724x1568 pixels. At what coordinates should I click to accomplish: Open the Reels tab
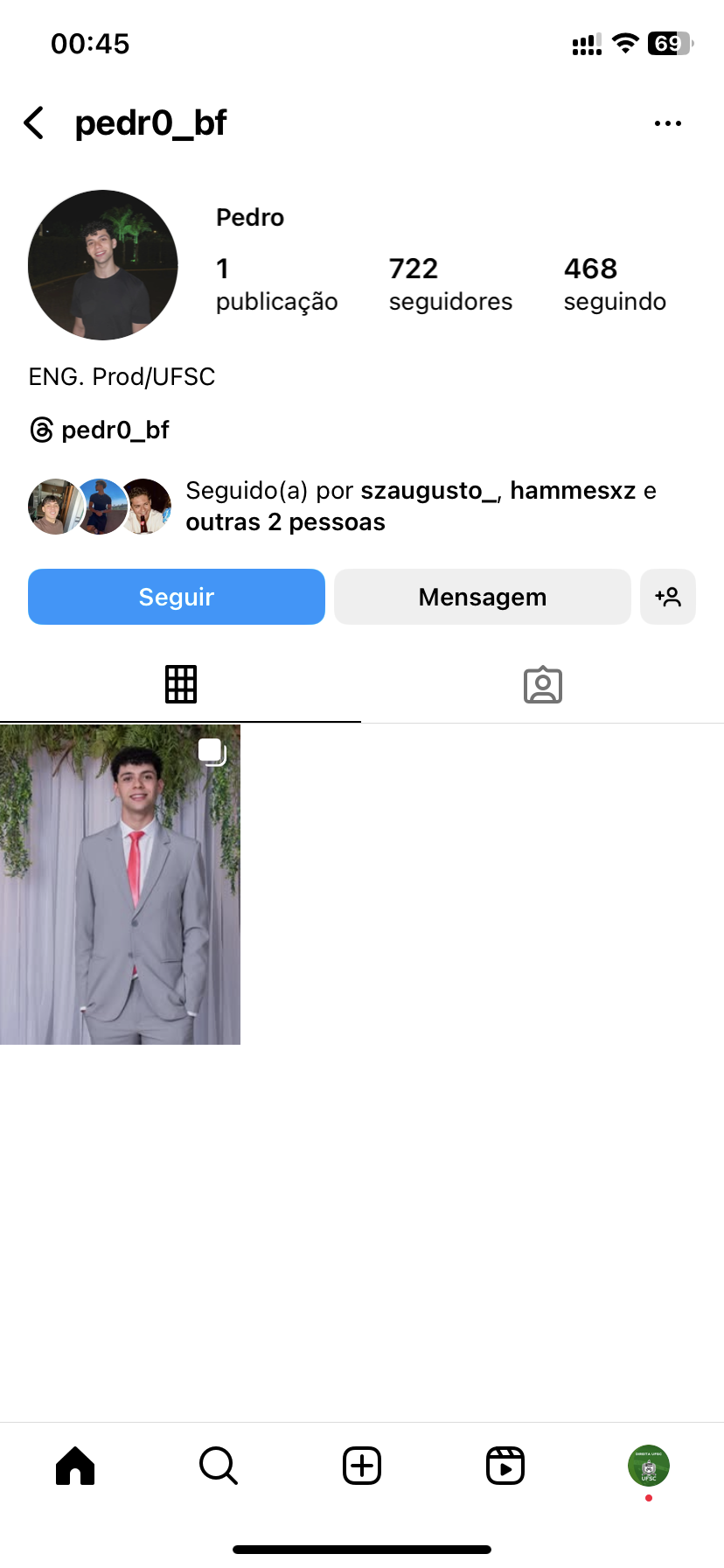(505, 1466)
